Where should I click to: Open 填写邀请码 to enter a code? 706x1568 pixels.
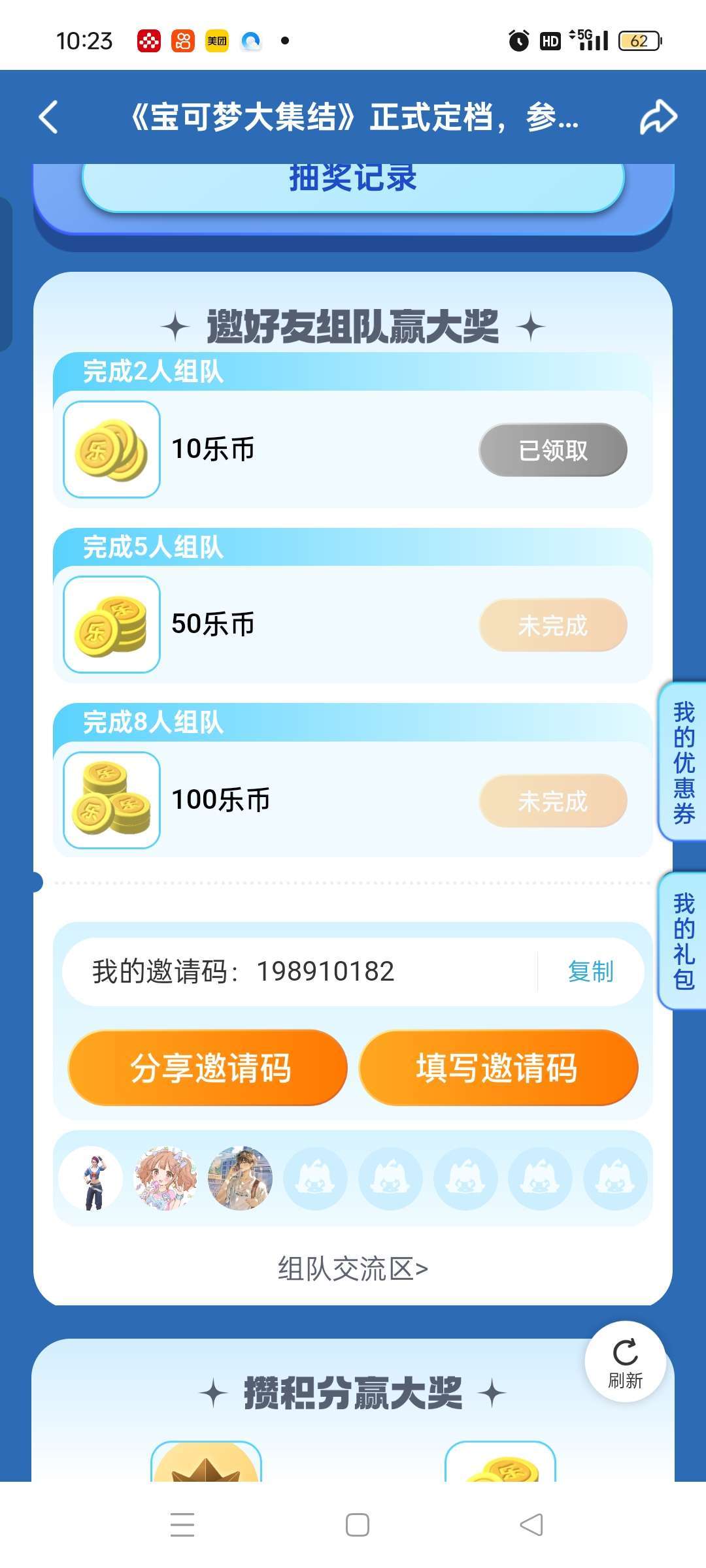[x=498, y=1068]
